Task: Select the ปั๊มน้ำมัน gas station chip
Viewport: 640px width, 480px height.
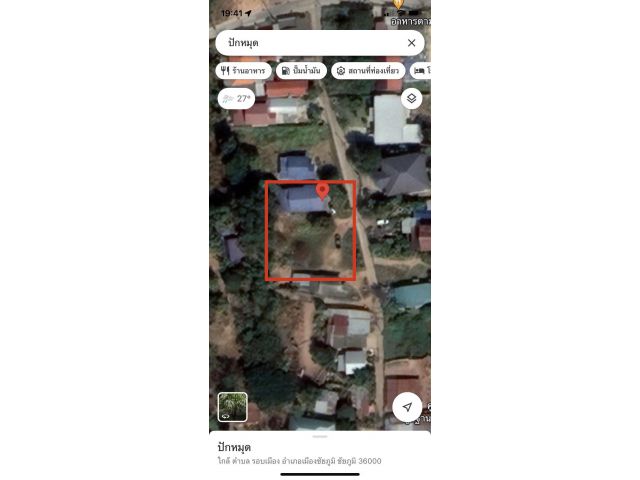Action: point(301,71)
